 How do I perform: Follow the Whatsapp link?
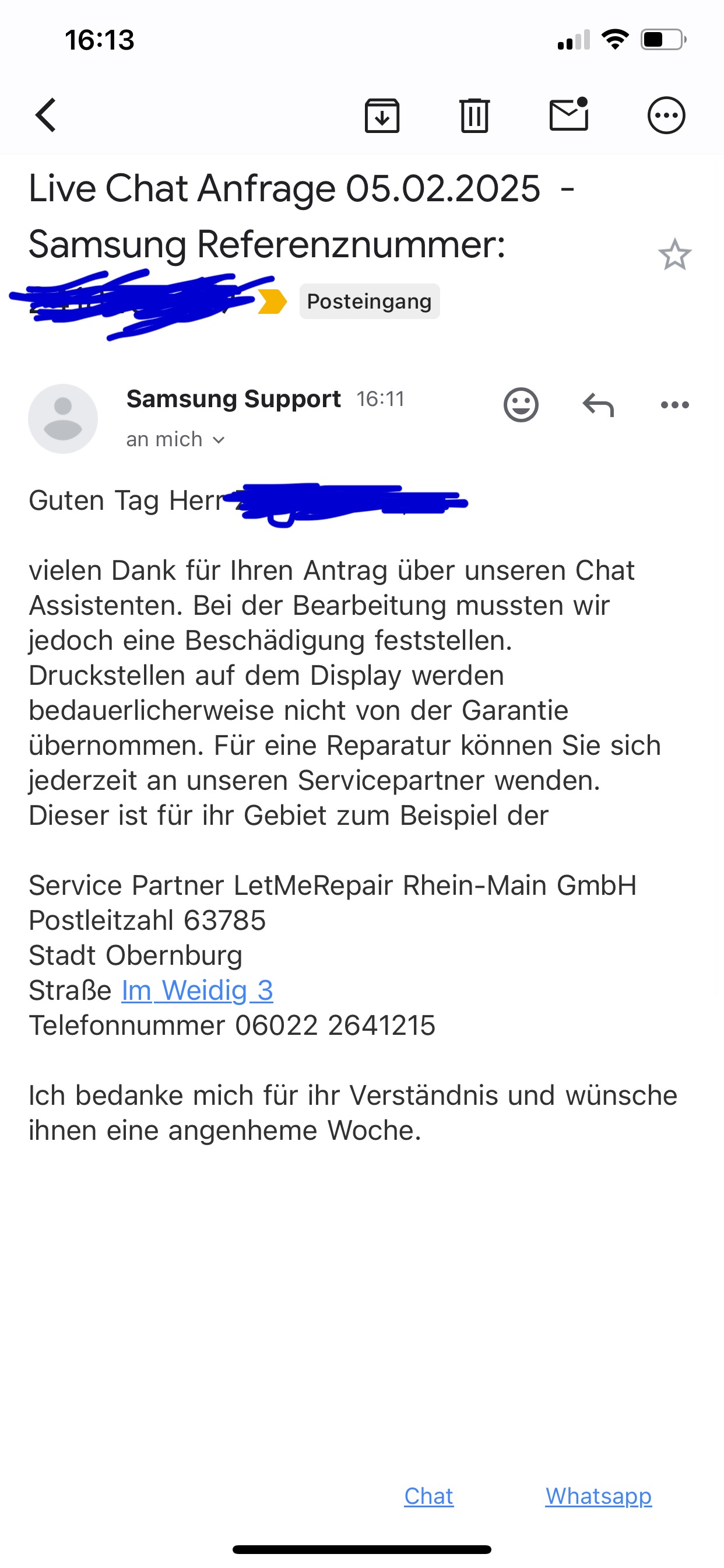click(598, 1496)
